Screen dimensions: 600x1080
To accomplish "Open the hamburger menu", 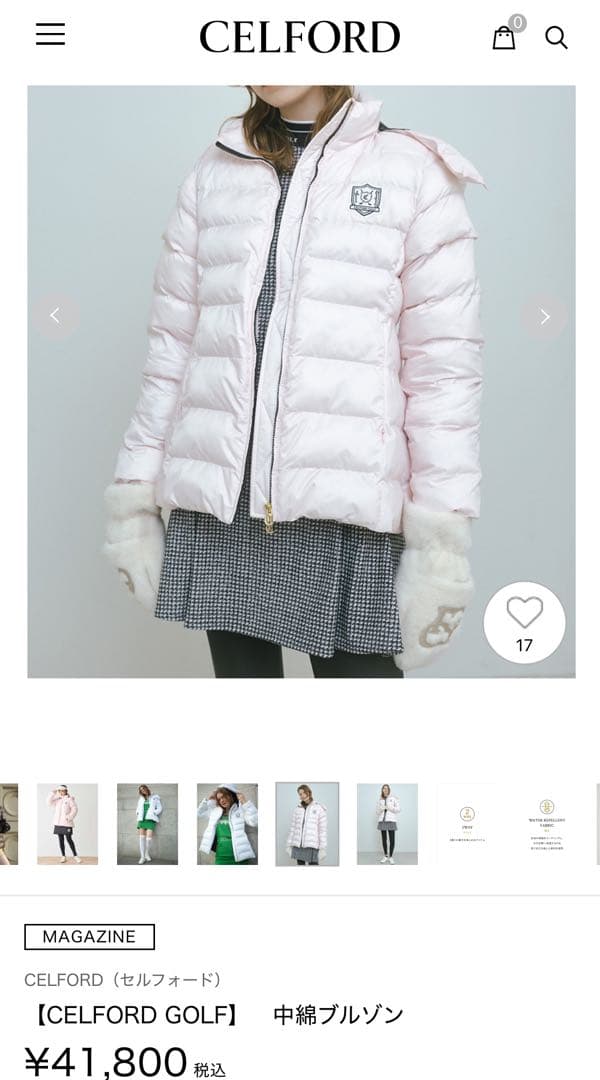I will point(50,35).
